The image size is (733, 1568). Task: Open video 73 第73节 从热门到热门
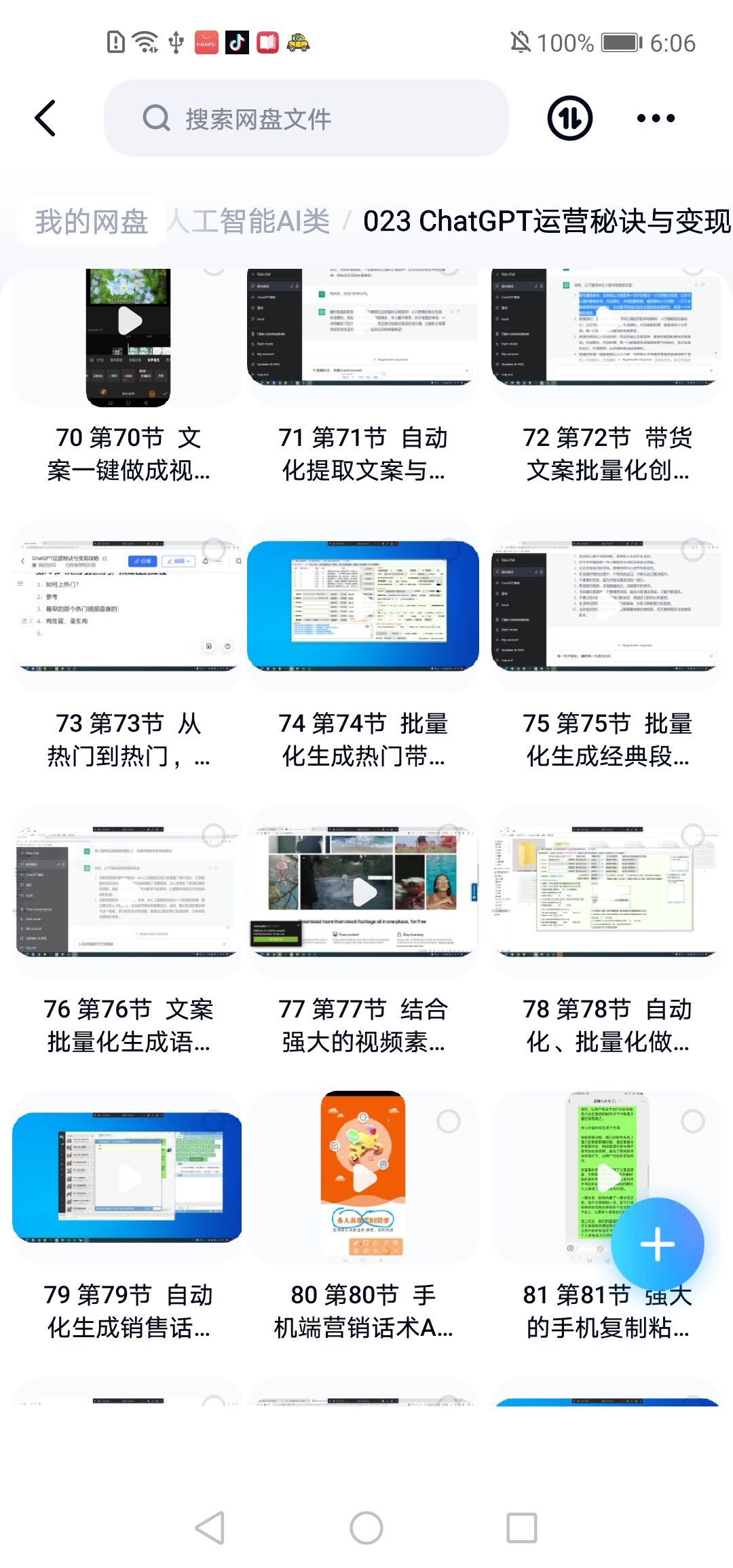(x=128, y=605)
